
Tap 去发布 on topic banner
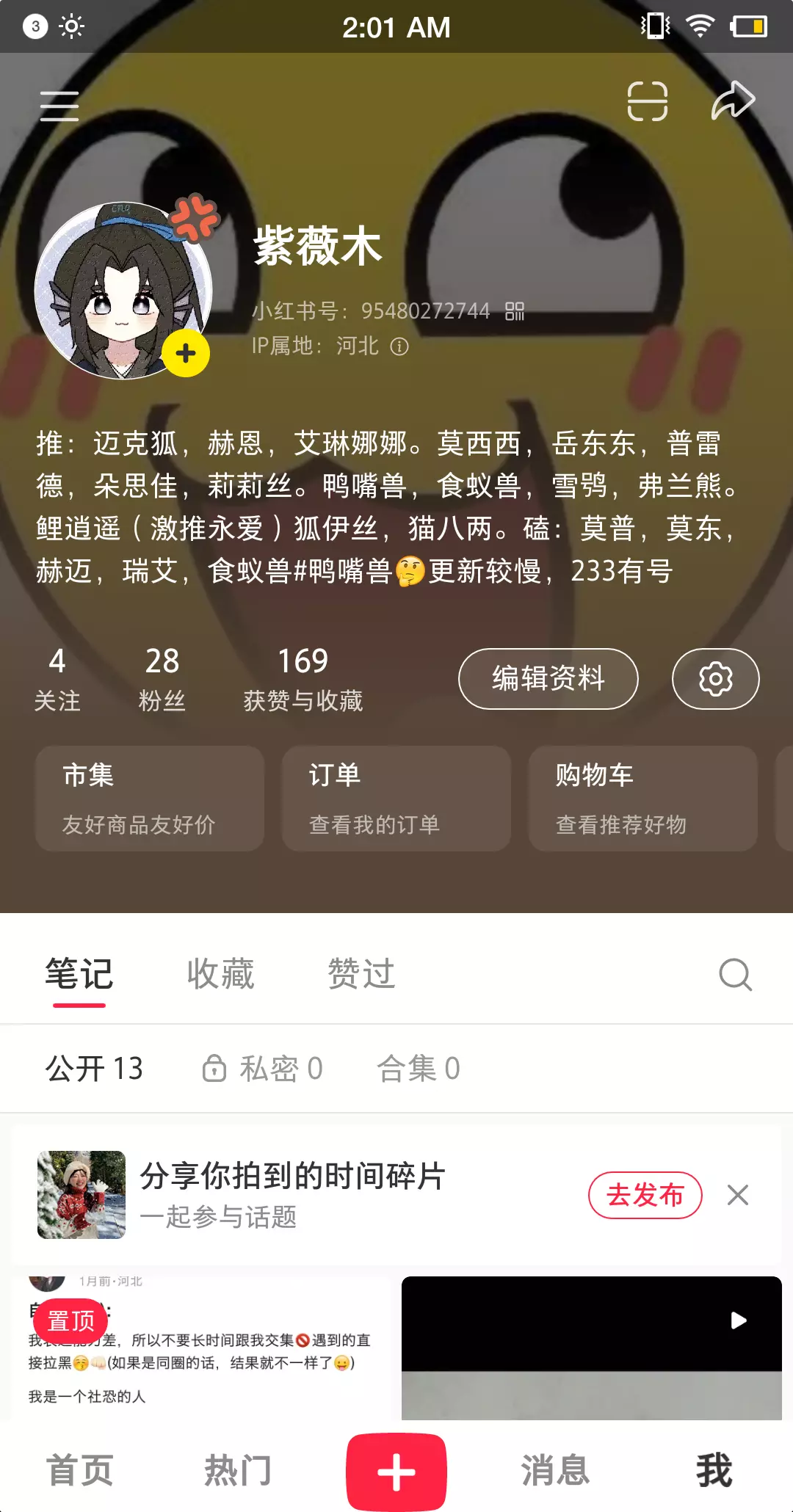(645, 1195)
